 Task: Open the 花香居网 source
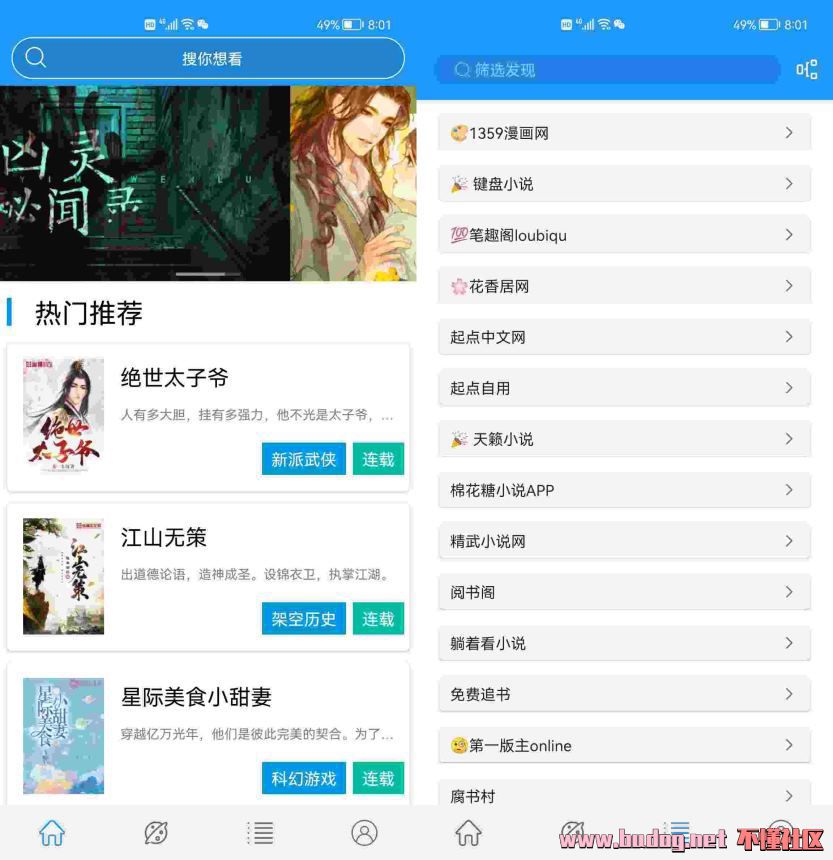[624, 286]
